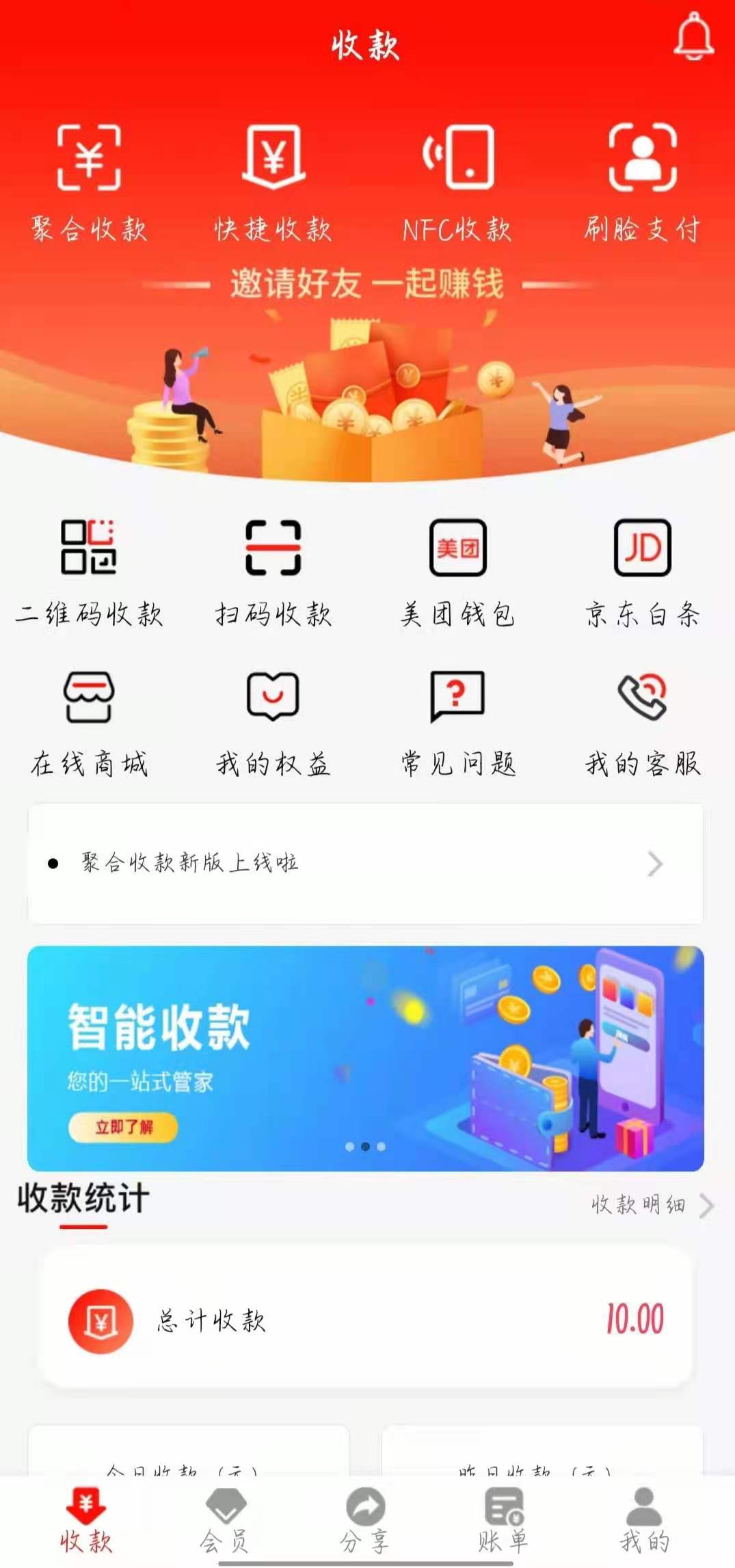Screen dimensions: 735x1568
Task: View 我的权益 benefits
Action: [x=273, y=721]
